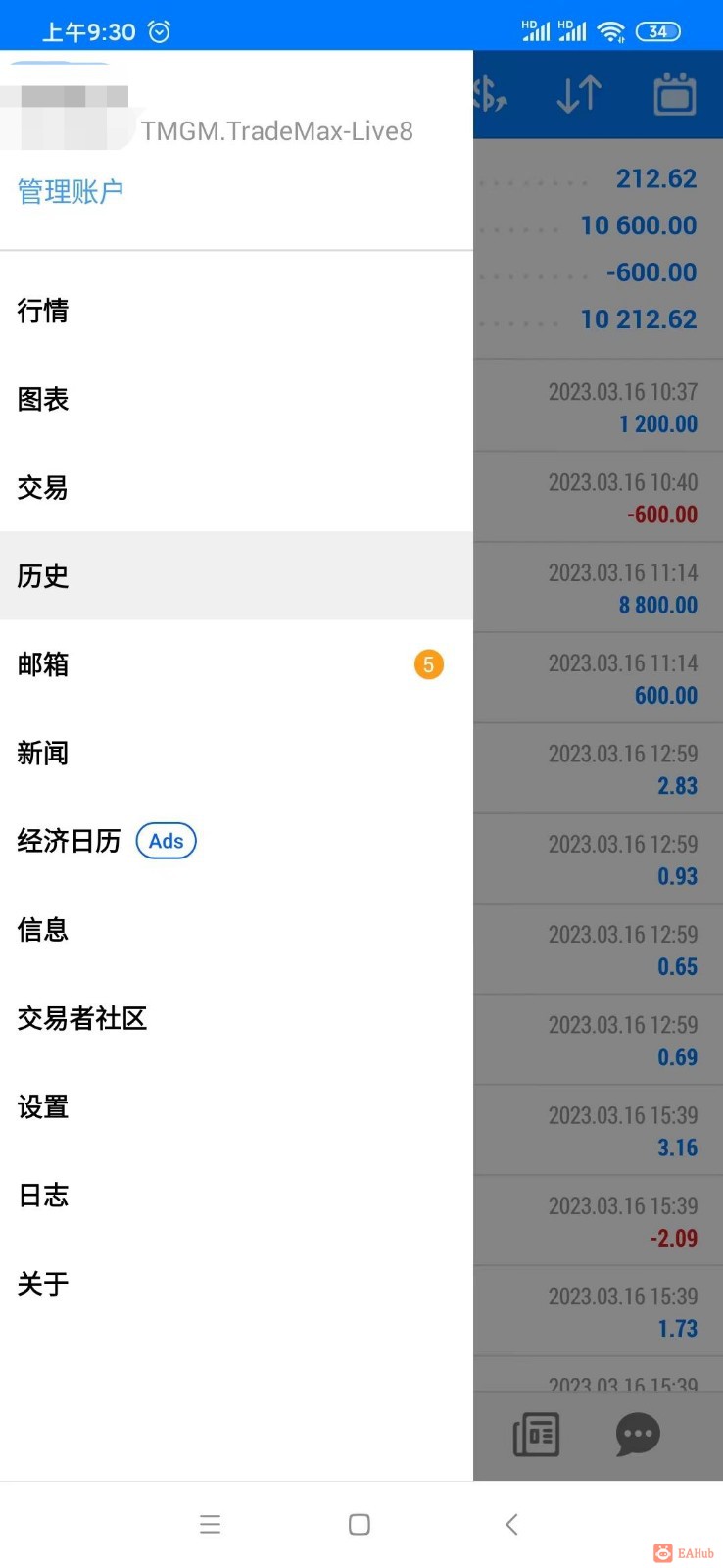Open 设置 settings
723x1568 pixels.
pos(43,1106)
